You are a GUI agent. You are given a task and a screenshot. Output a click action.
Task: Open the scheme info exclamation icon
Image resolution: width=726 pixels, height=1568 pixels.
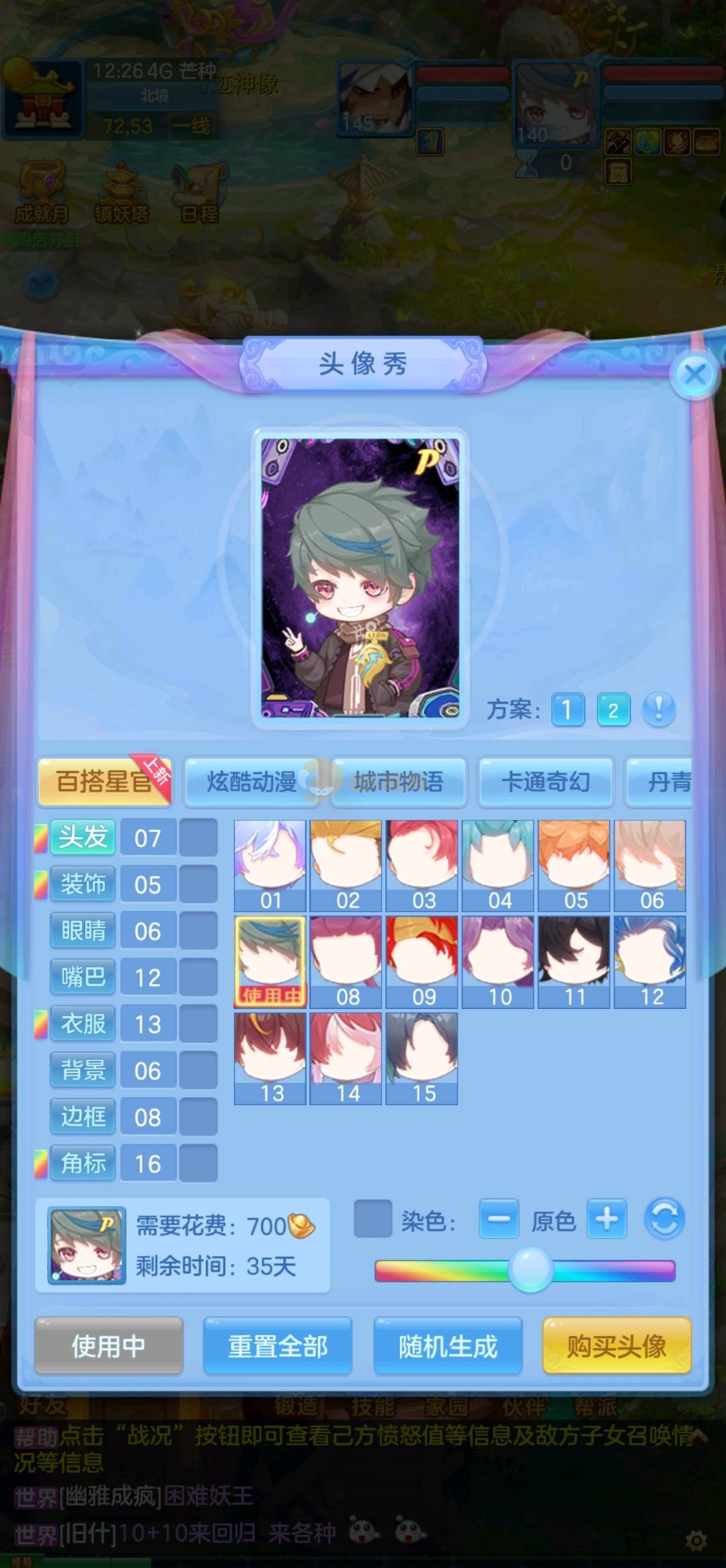[658, 709]
